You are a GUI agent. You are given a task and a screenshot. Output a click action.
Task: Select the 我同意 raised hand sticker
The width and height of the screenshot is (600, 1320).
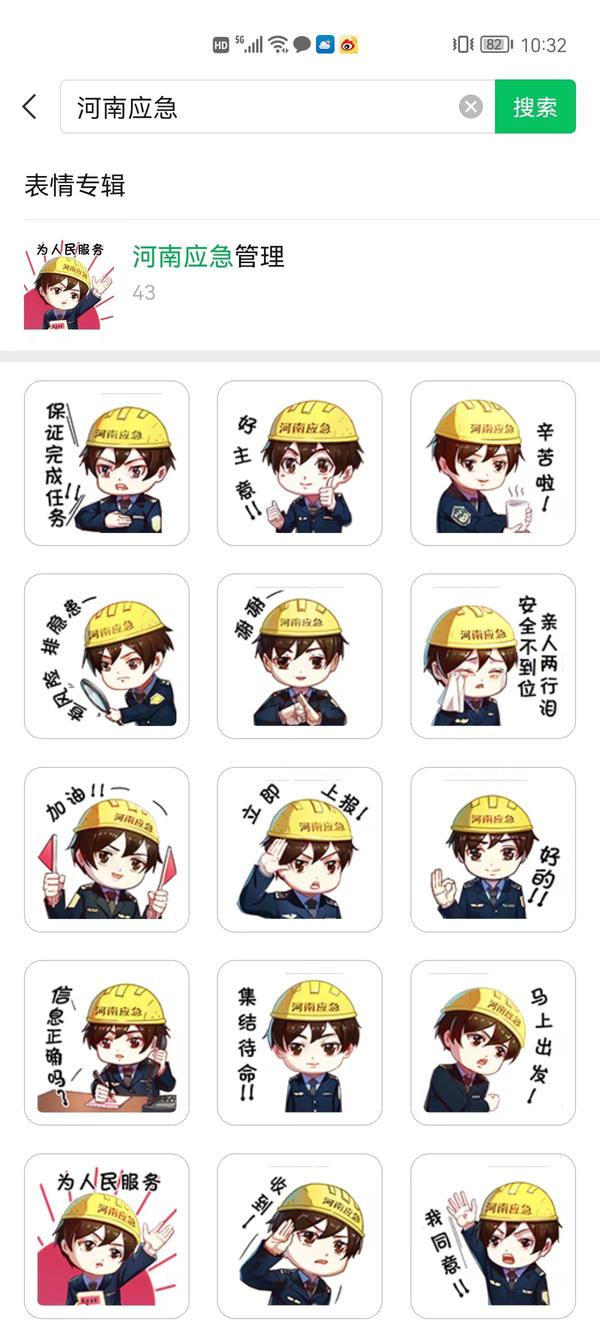pyautogui.click(x=493, y=1235)
